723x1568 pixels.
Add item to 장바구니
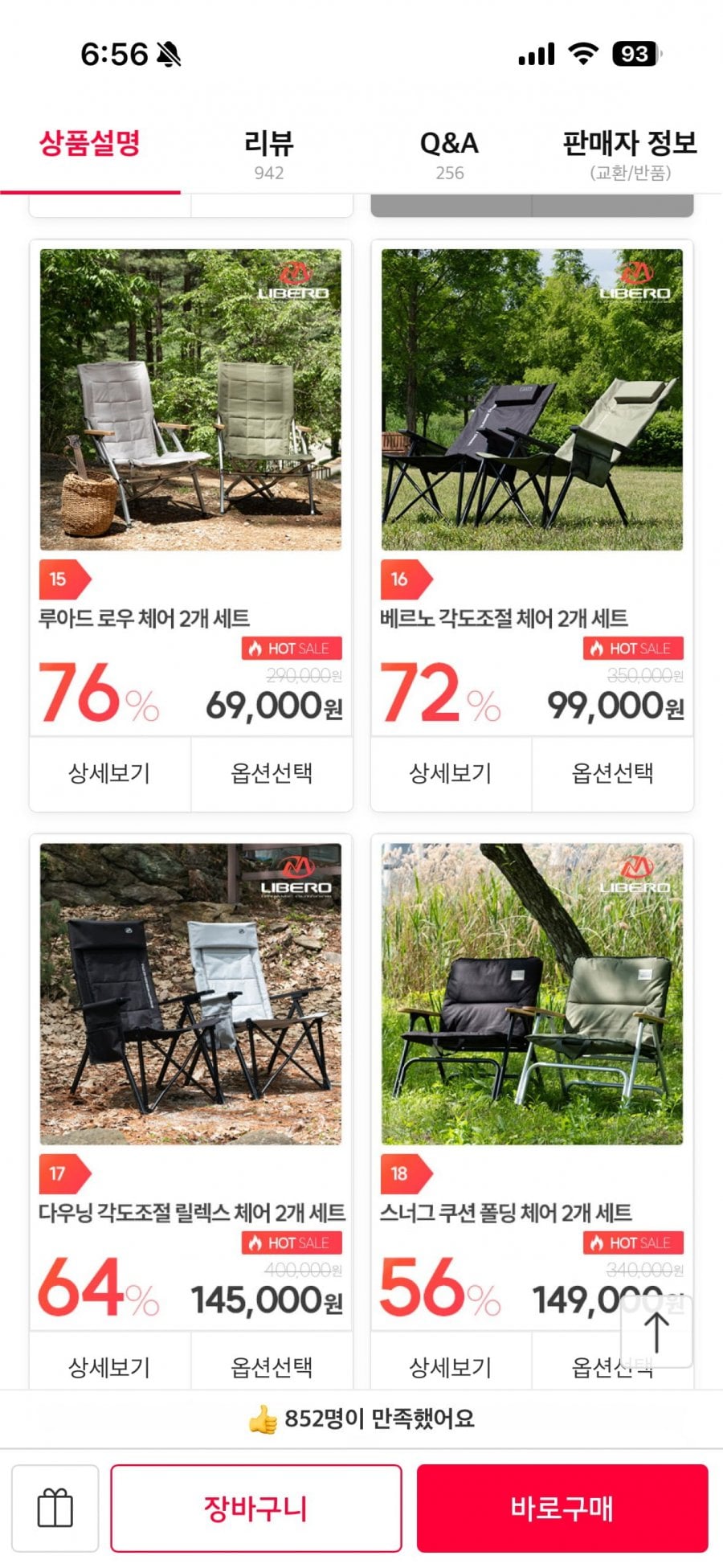pos(255,1508)
